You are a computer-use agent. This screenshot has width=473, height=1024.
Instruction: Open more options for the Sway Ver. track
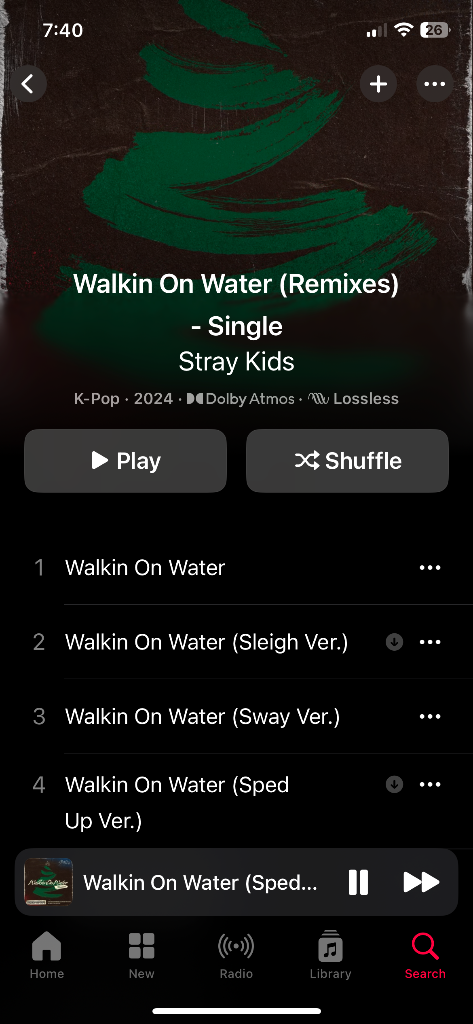click(430, 716)
